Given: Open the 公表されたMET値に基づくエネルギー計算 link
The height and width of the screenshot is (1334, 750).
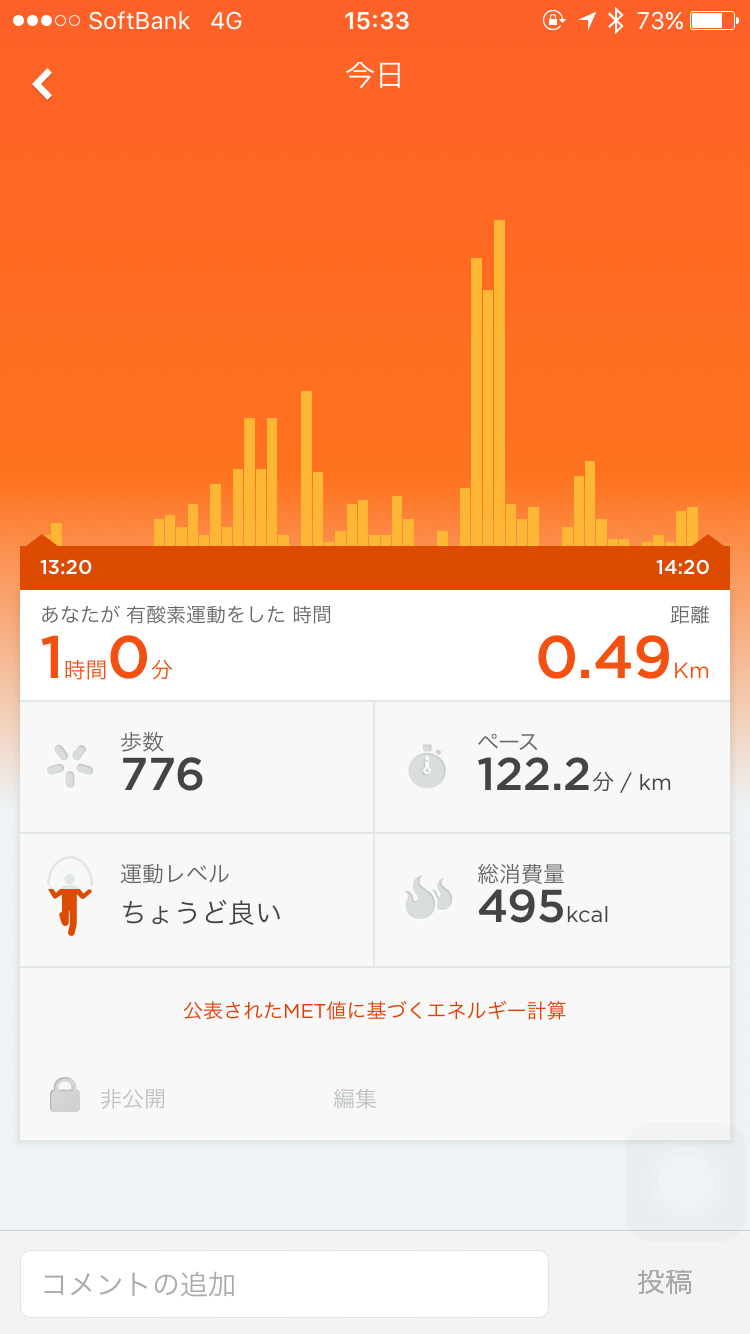Looking at the screenshot, I should tap(374, 1010).
